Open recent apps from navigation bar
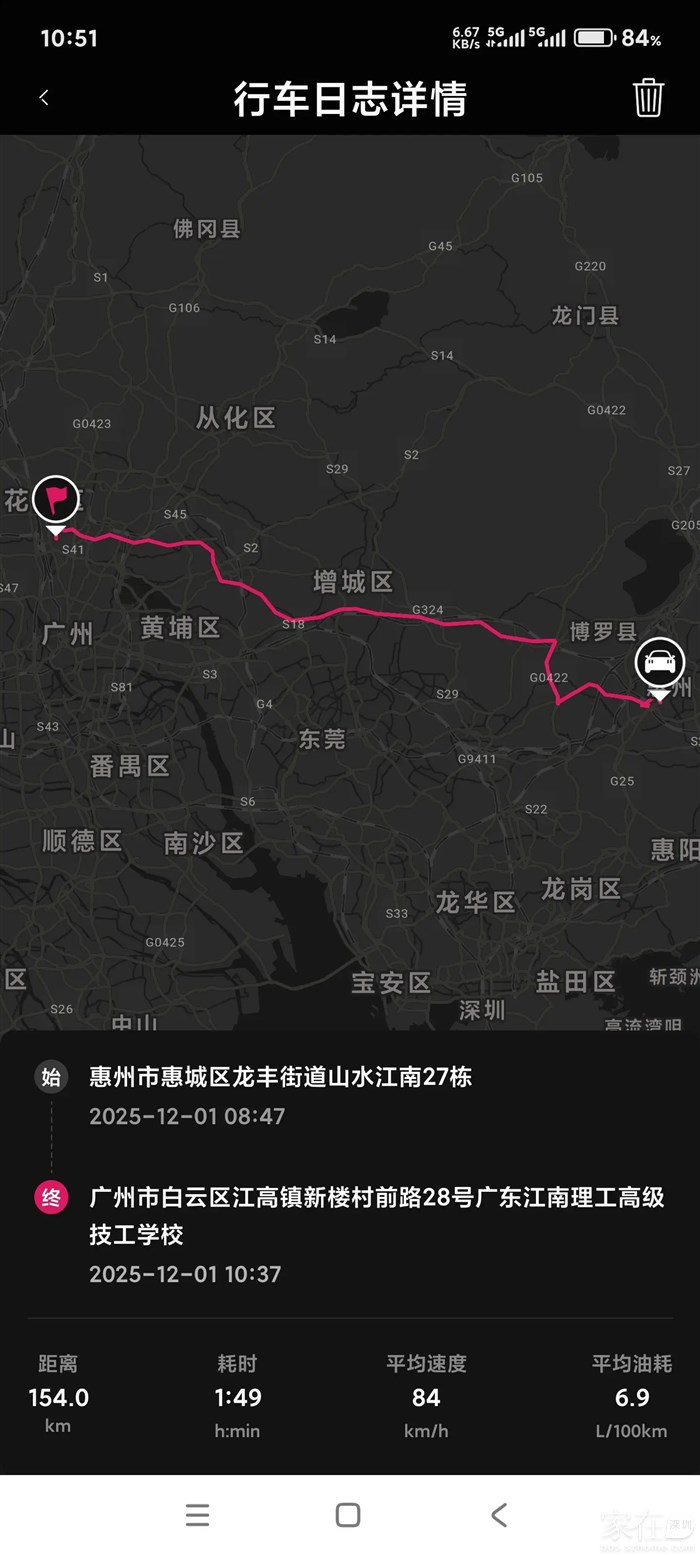The height and width of the screenshot is (1555, 700). 198,1515
